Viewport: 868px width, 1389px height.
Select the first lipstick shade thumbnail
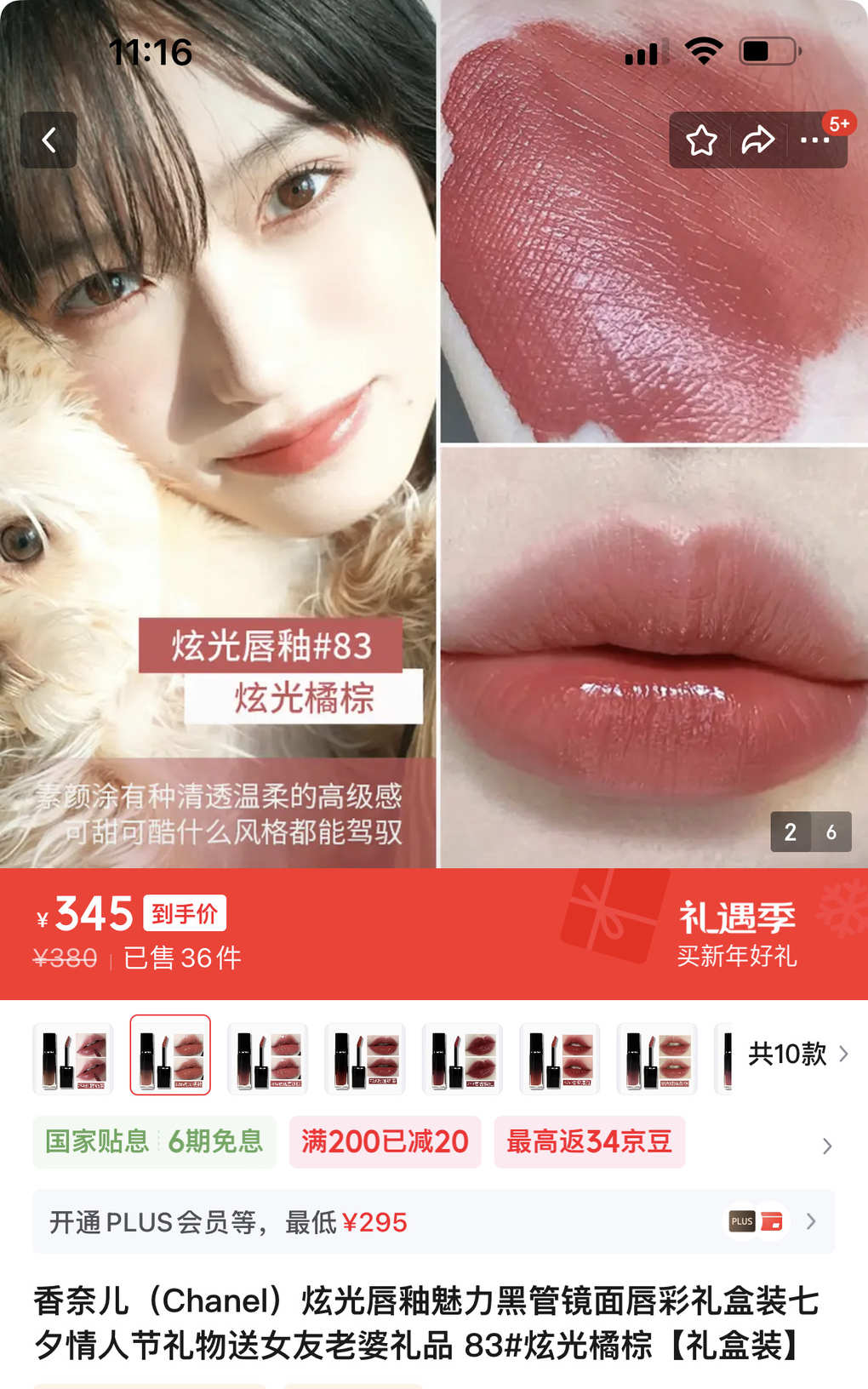coord(73,1056)
